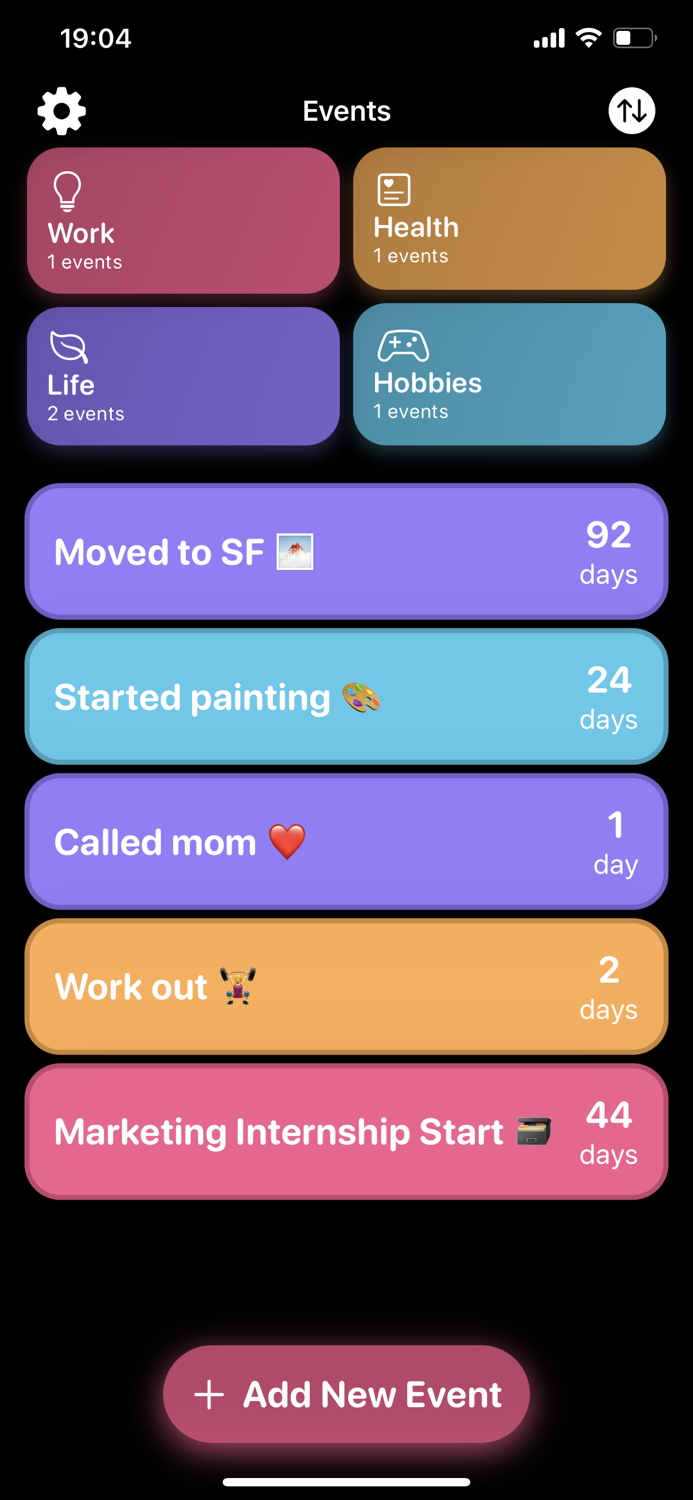This screenshot has height=1500, width=693.
Task: Select the Life category with 2 events
Action: coord(183,376)
